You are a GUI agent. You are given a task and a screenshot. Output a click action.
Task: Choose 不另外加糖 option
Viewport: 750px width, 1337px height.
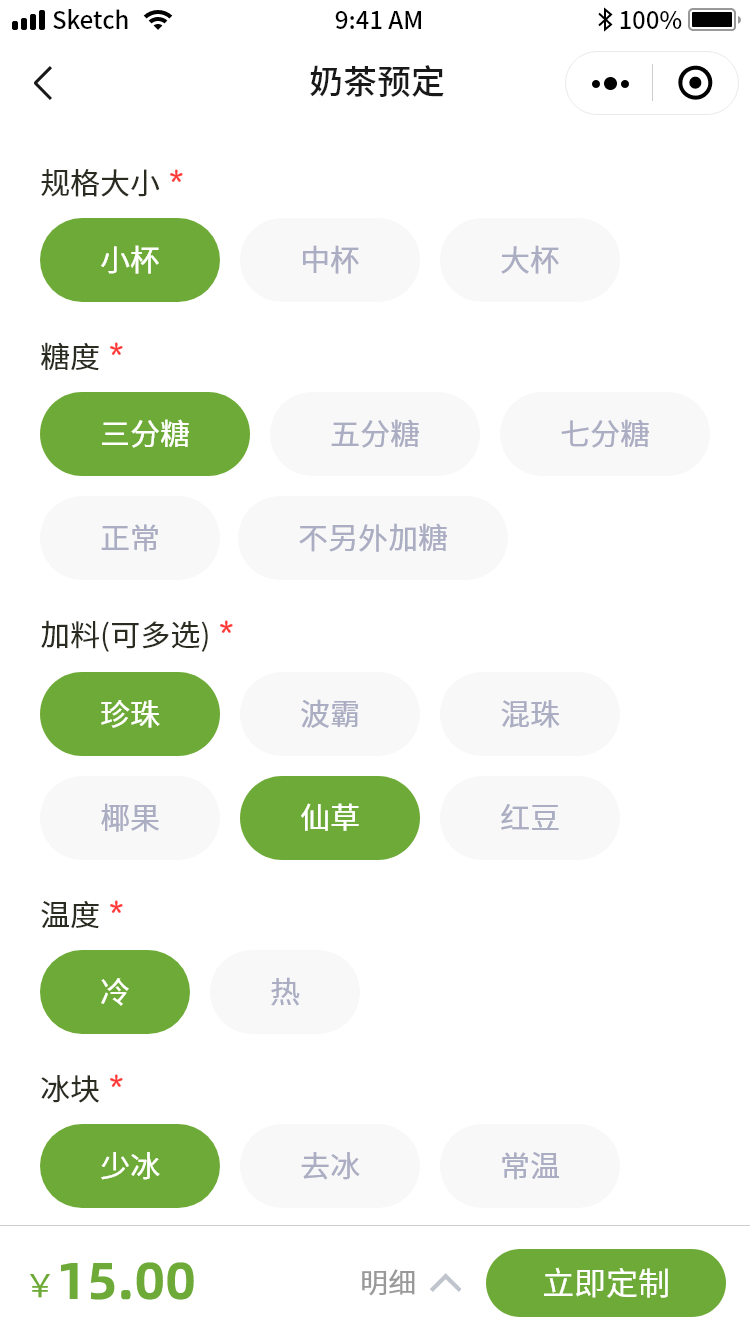tap(373, 538)
